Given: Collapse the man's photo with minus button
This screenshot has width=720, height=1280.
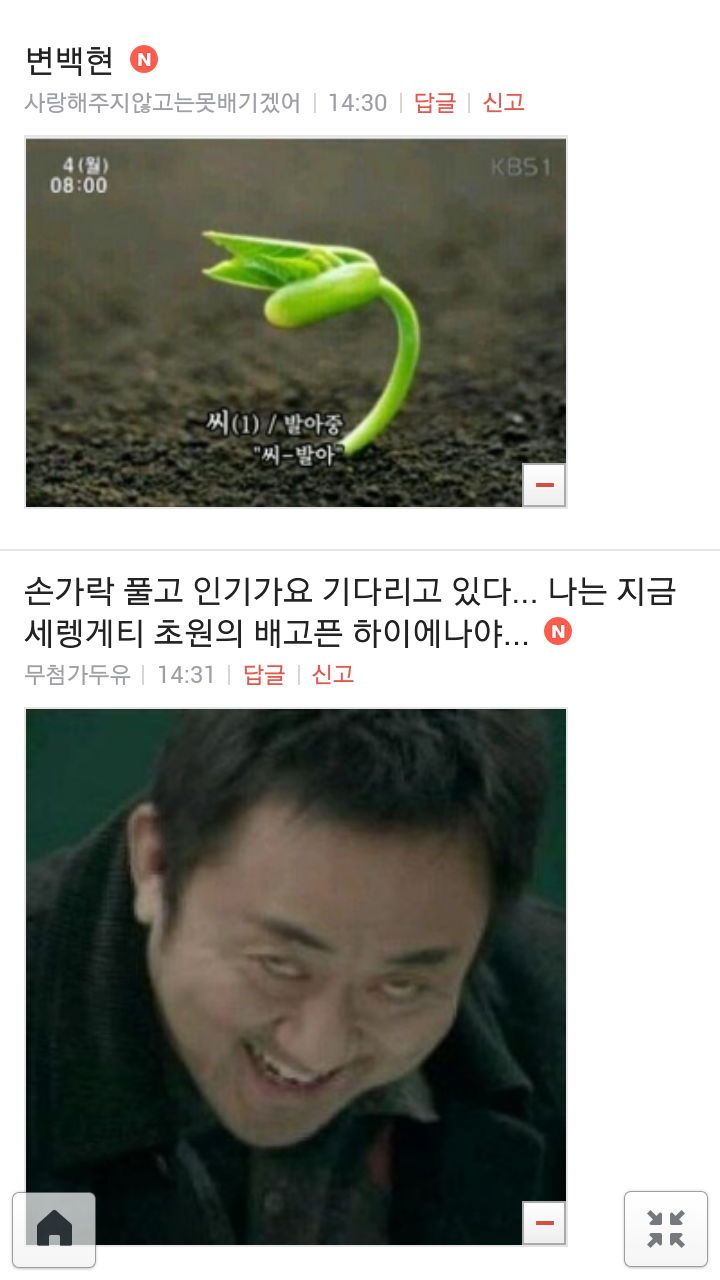Looking at the screenshot, I should pyautogui.click(x=544, y=1223).
